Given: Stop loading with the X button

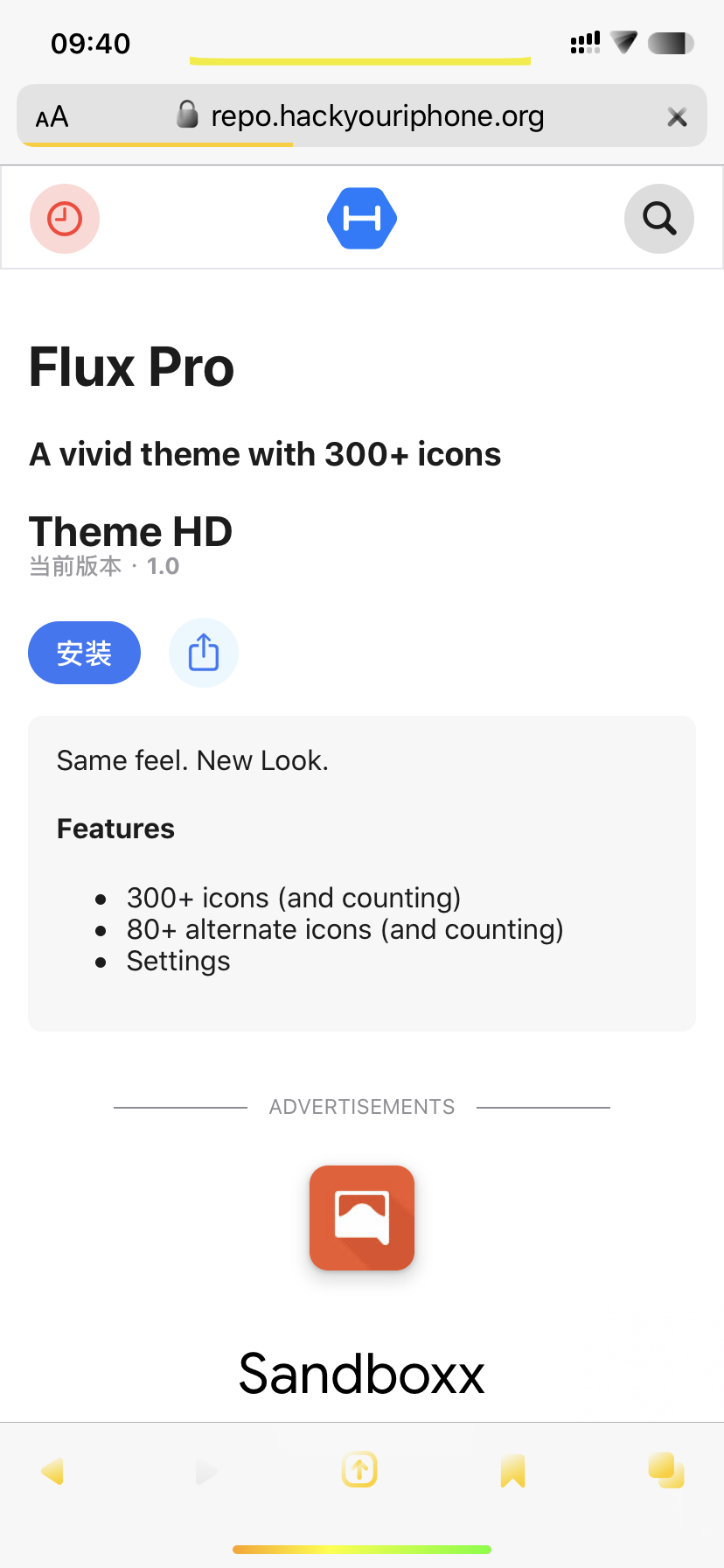Looking at the screenshot, I should pyautogui.click(x=677, y=116).
